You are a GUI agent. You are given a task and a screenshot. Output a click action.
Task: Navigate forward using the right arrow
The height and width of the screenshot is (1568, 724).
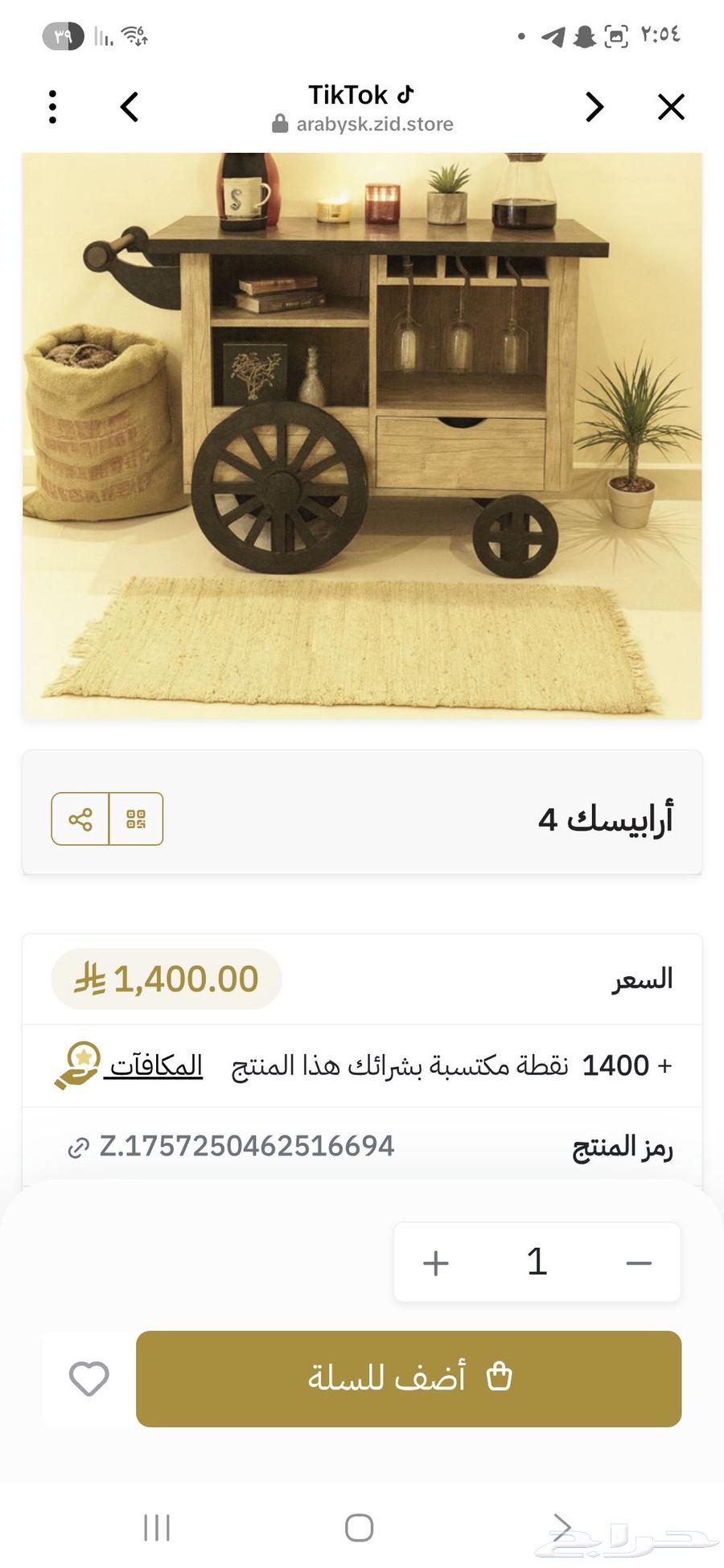(594, 107)
